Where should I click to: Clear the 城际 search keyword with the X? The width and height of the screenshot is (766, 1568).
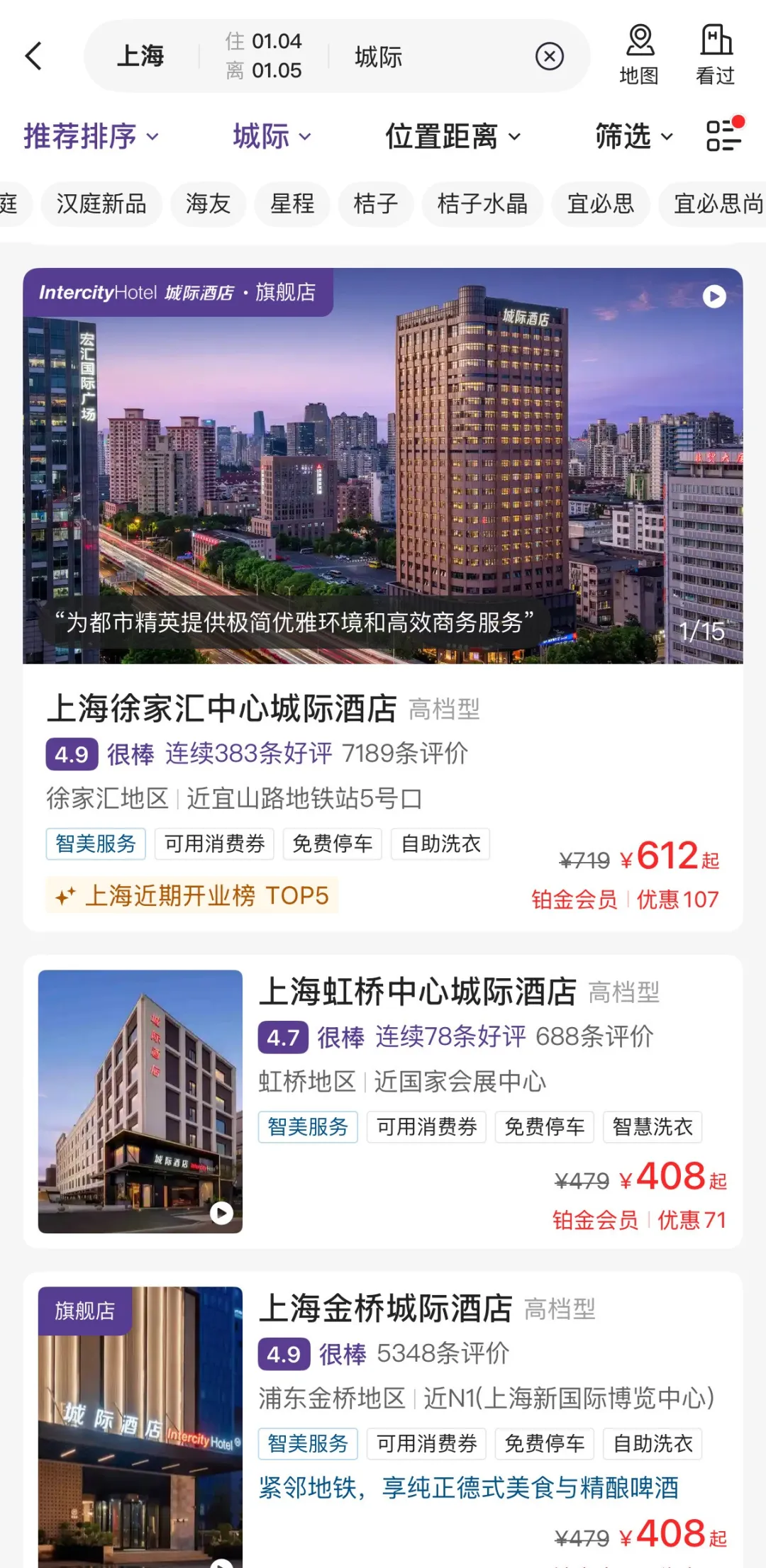(550, 56)
